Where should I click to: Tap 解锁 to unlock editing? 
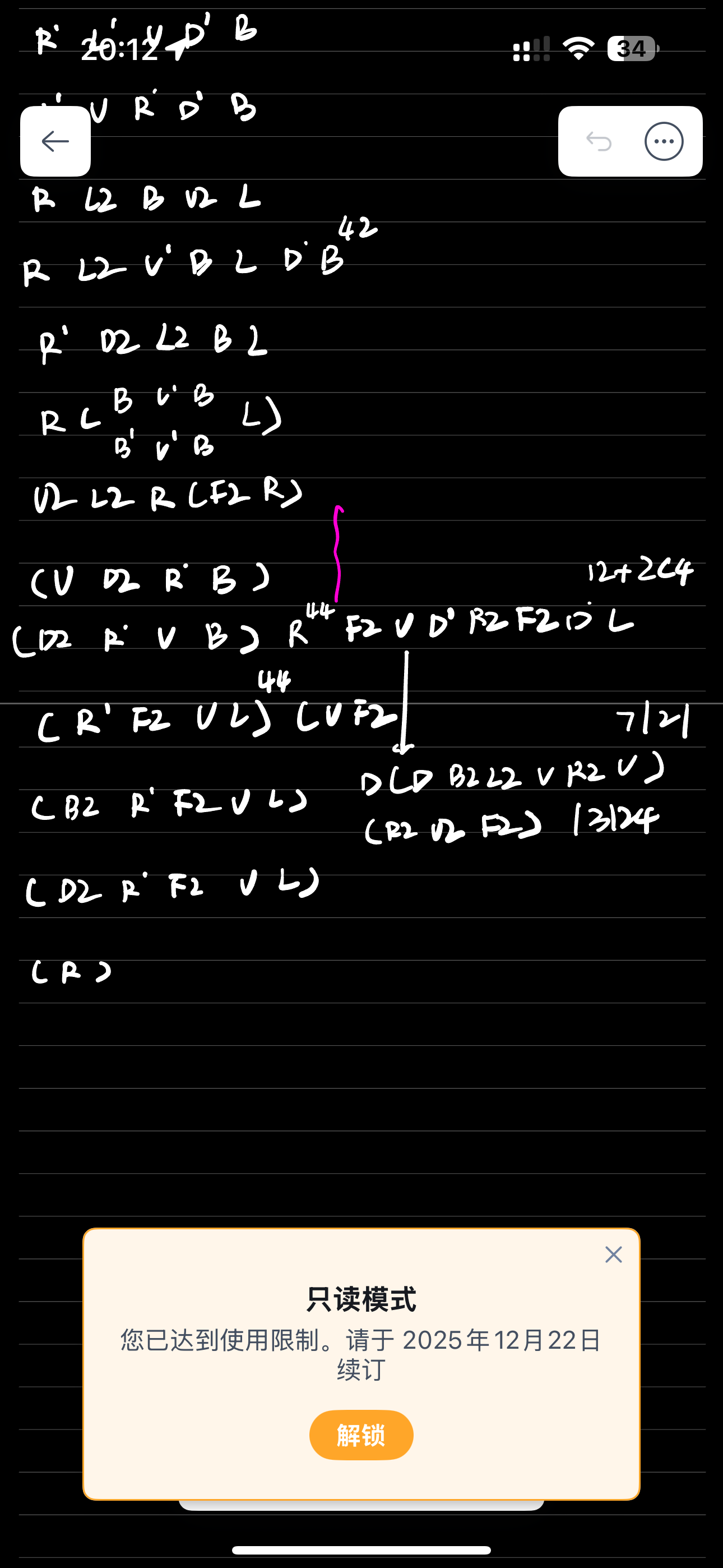click(x=360, y=1435)
